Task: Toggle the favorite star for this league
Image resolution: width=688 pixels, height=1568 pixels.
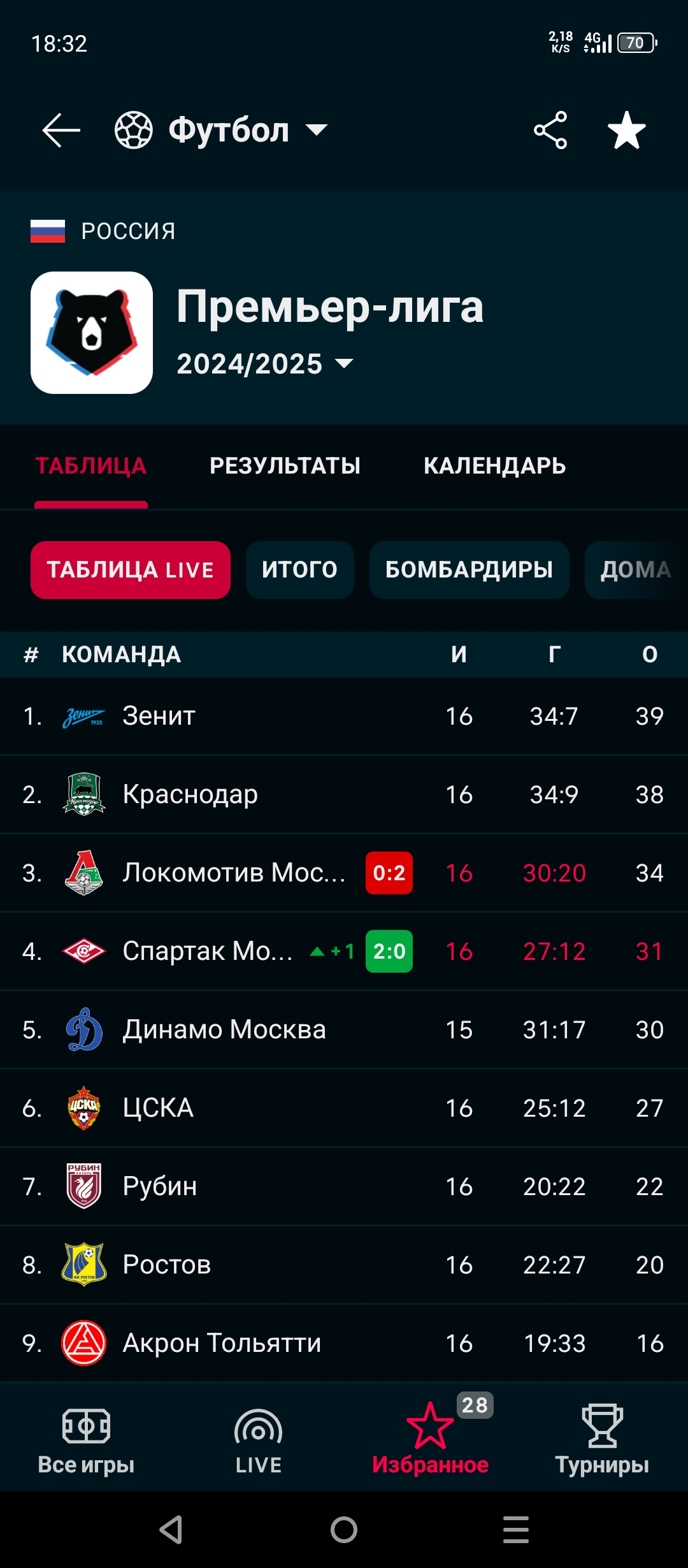Action: click(x=627, y=130)
